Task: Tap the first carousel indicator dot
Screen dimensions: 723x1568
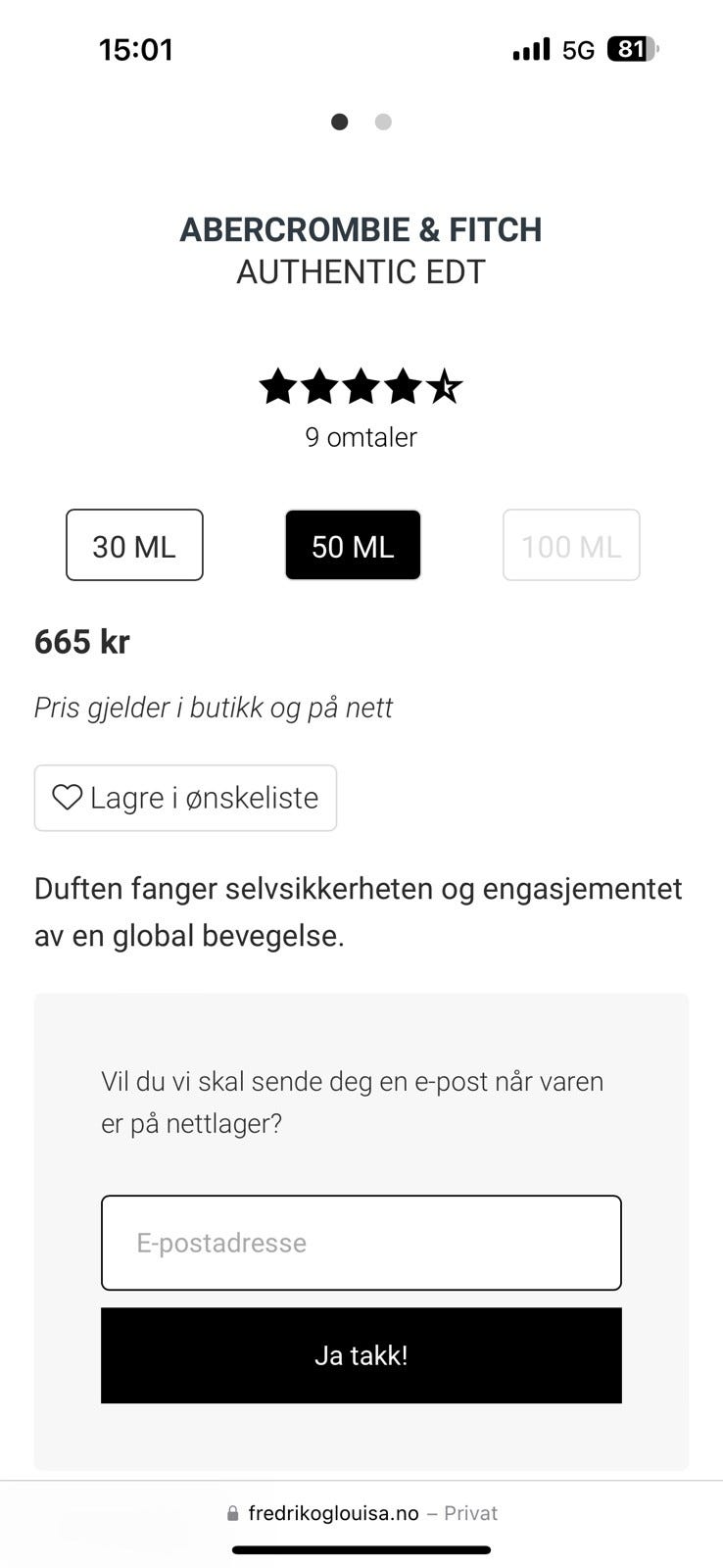Action: pos(339,122)
